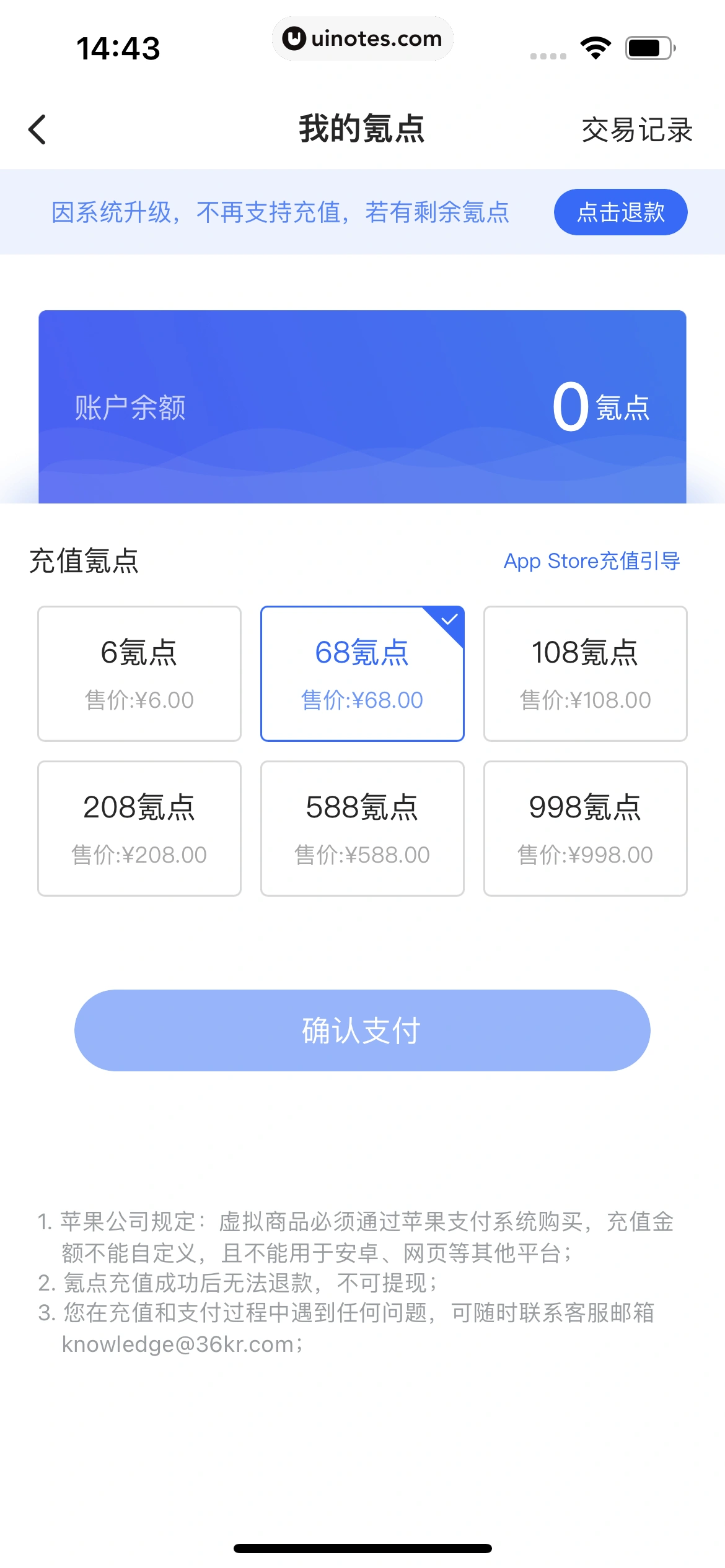Screen dimensions: 725x1568
Task: Open 交易记录 transaction history
Action: [637, 129]
